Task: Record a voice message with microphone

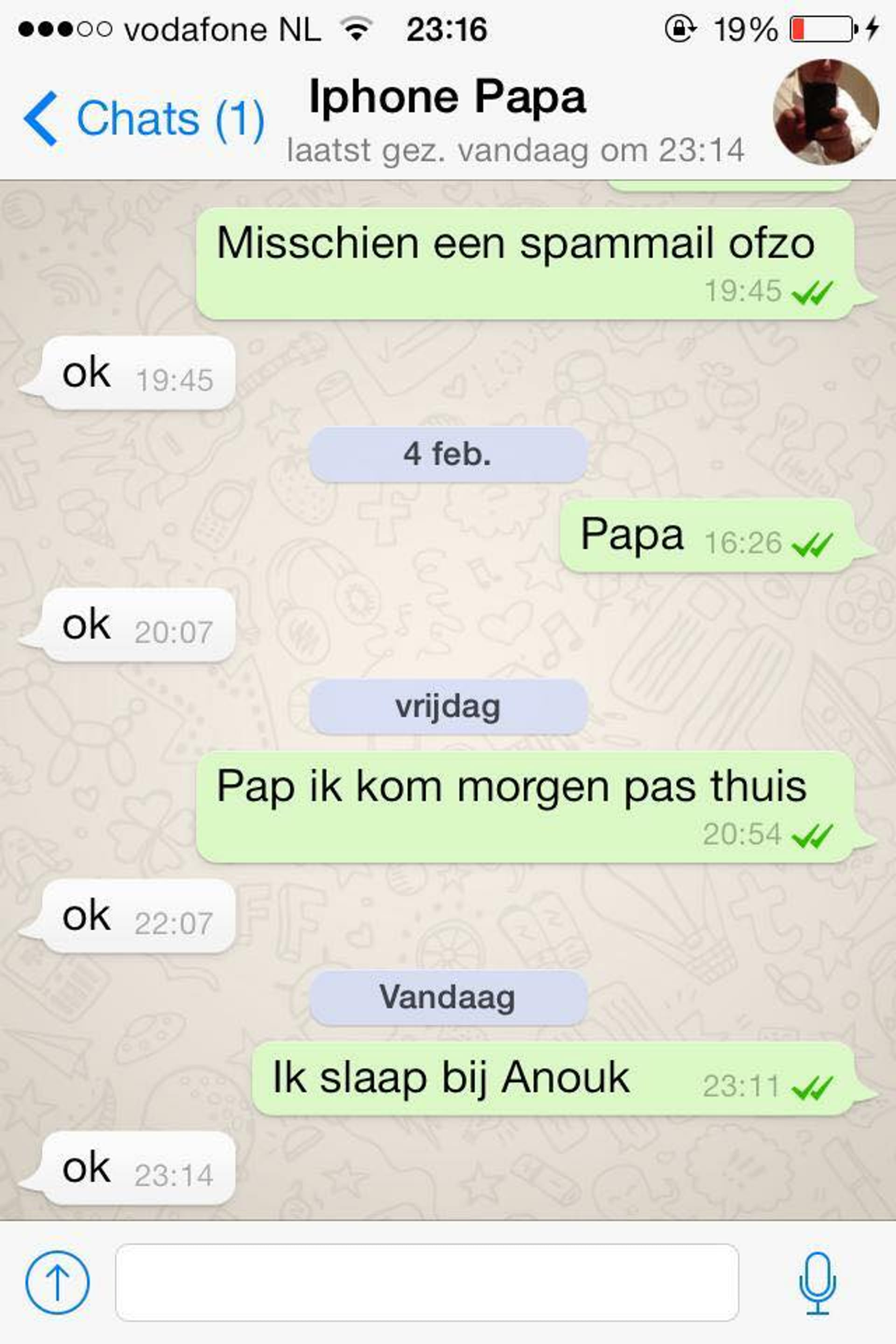Action: (x=817, y=1283)
